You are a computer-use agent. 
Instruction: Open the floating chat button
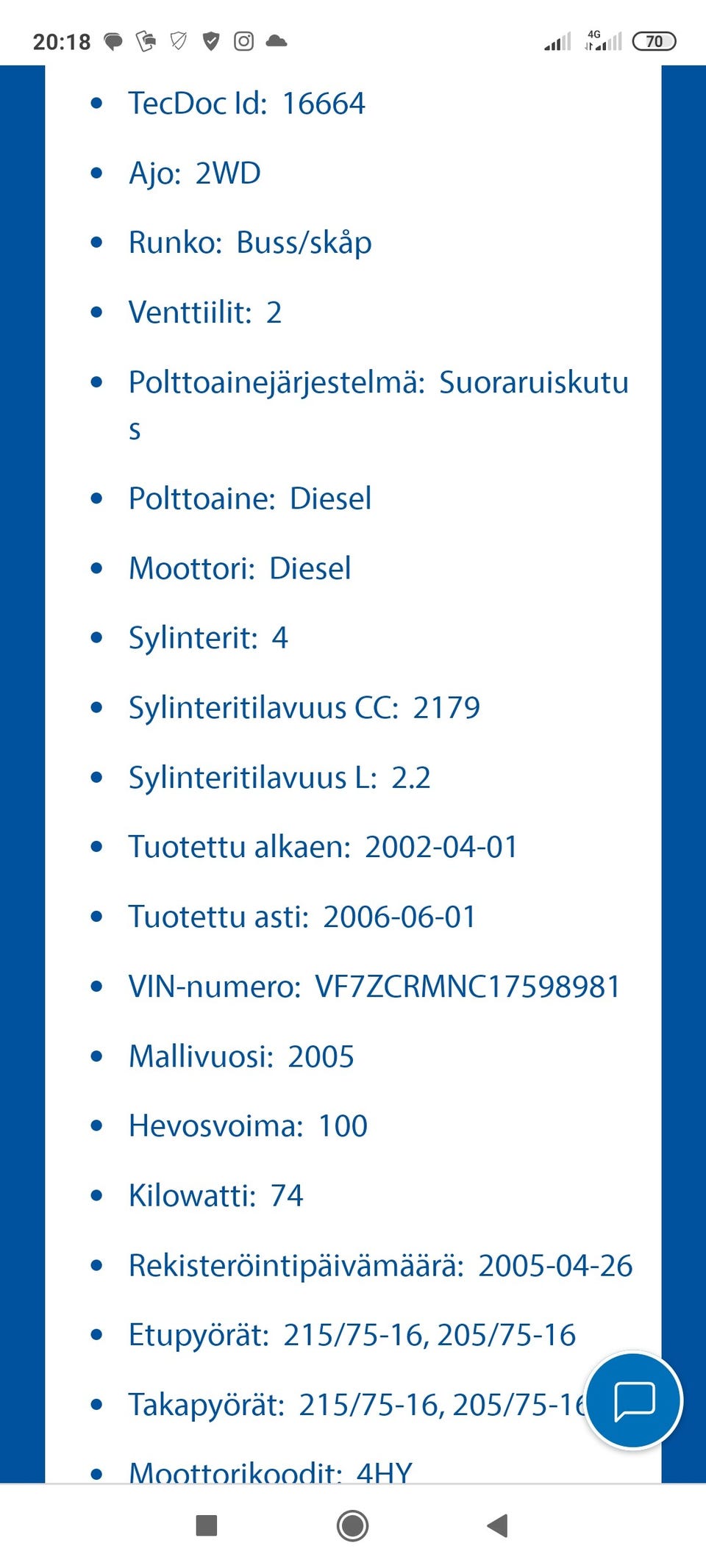tap(633, 1400)
